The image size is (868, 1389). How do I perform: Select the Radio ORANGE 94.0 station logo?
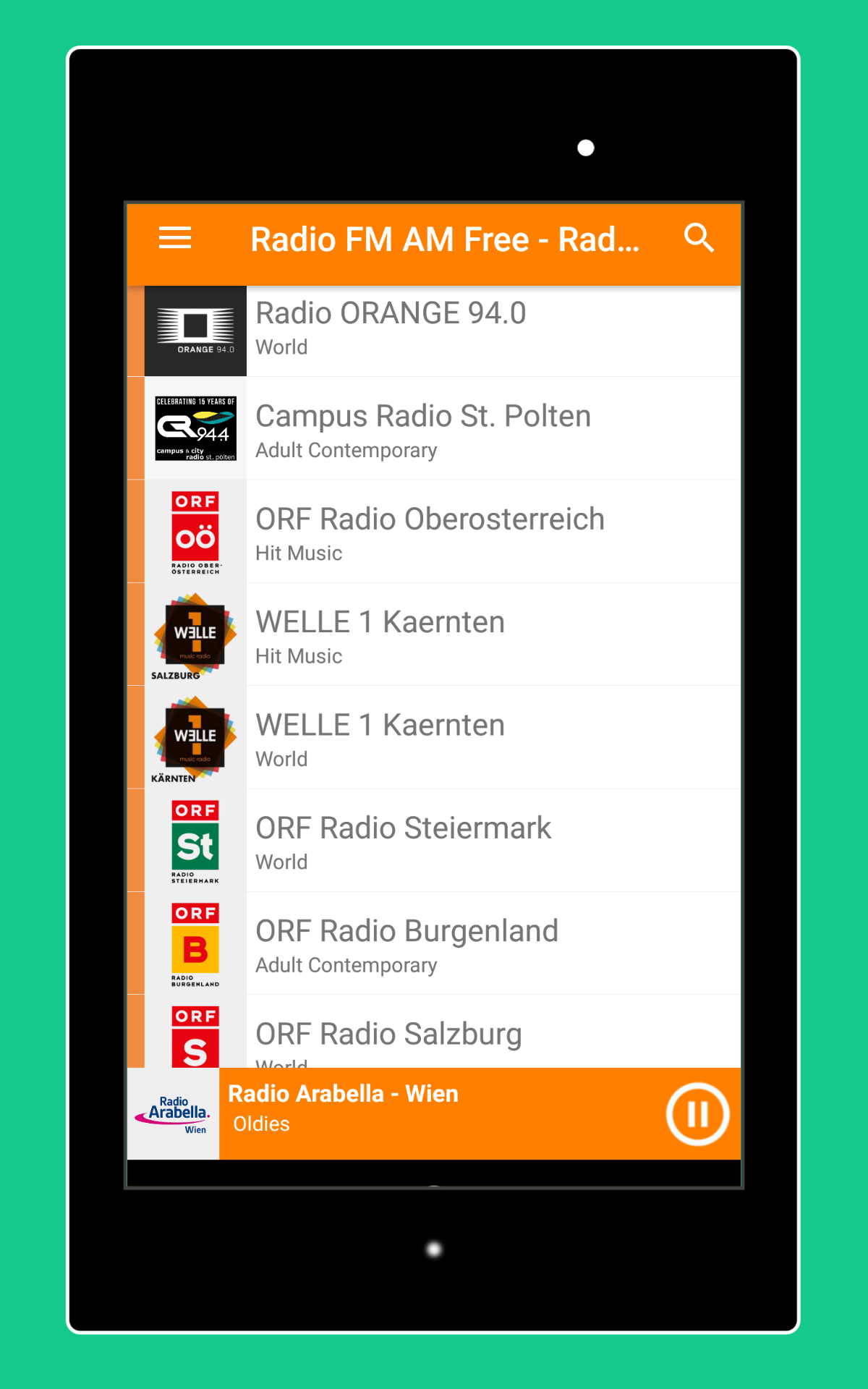coord(195,330)
